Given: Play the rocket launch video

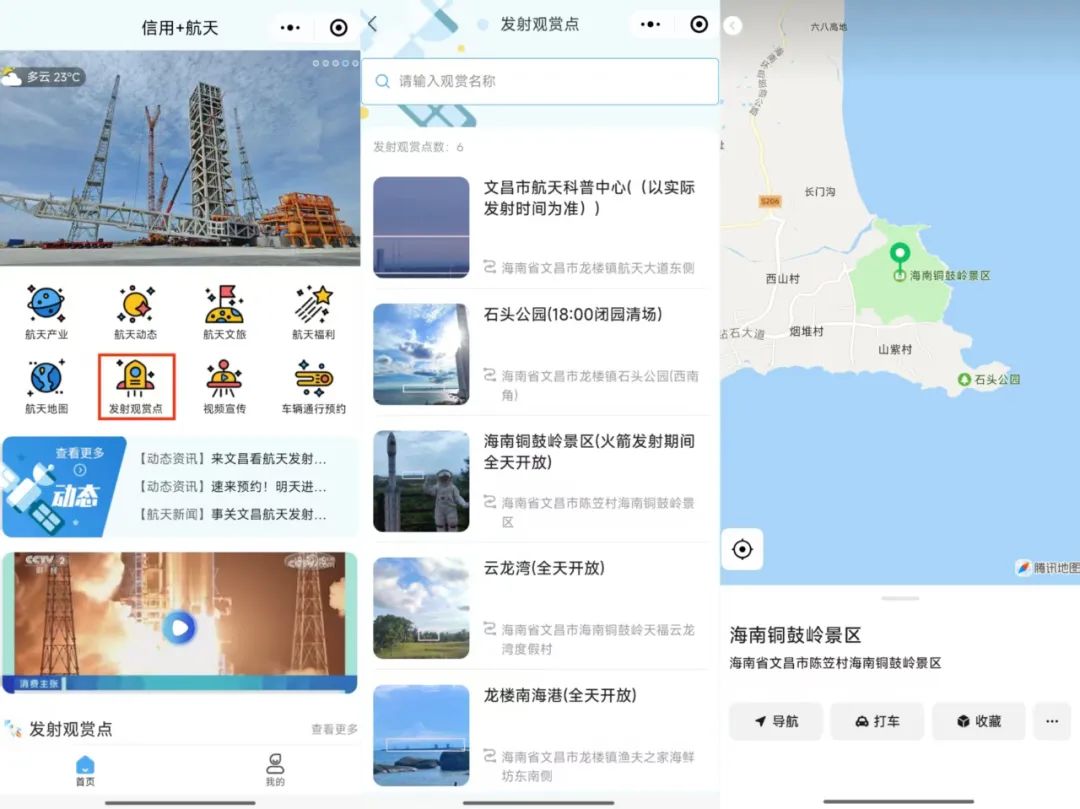Looking at the screenshot, I should [179, 627].
